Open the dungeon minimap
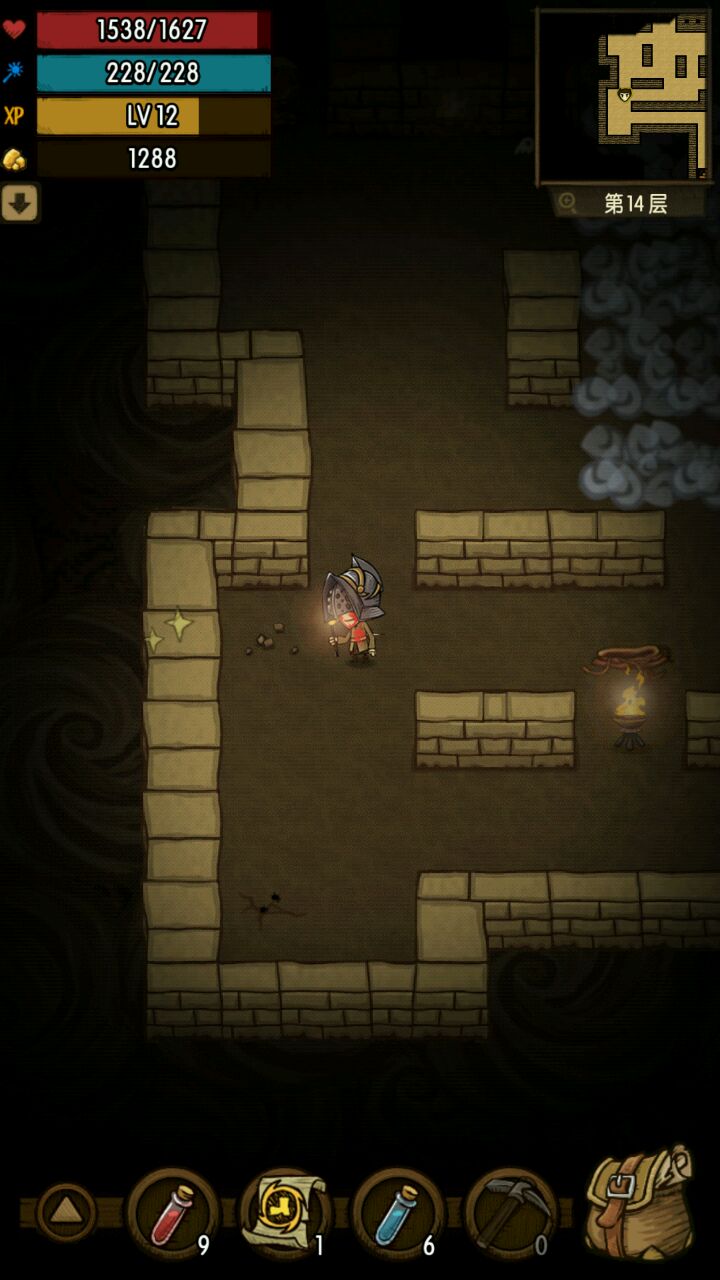The image size is (720, 1280). pos(625,95)
